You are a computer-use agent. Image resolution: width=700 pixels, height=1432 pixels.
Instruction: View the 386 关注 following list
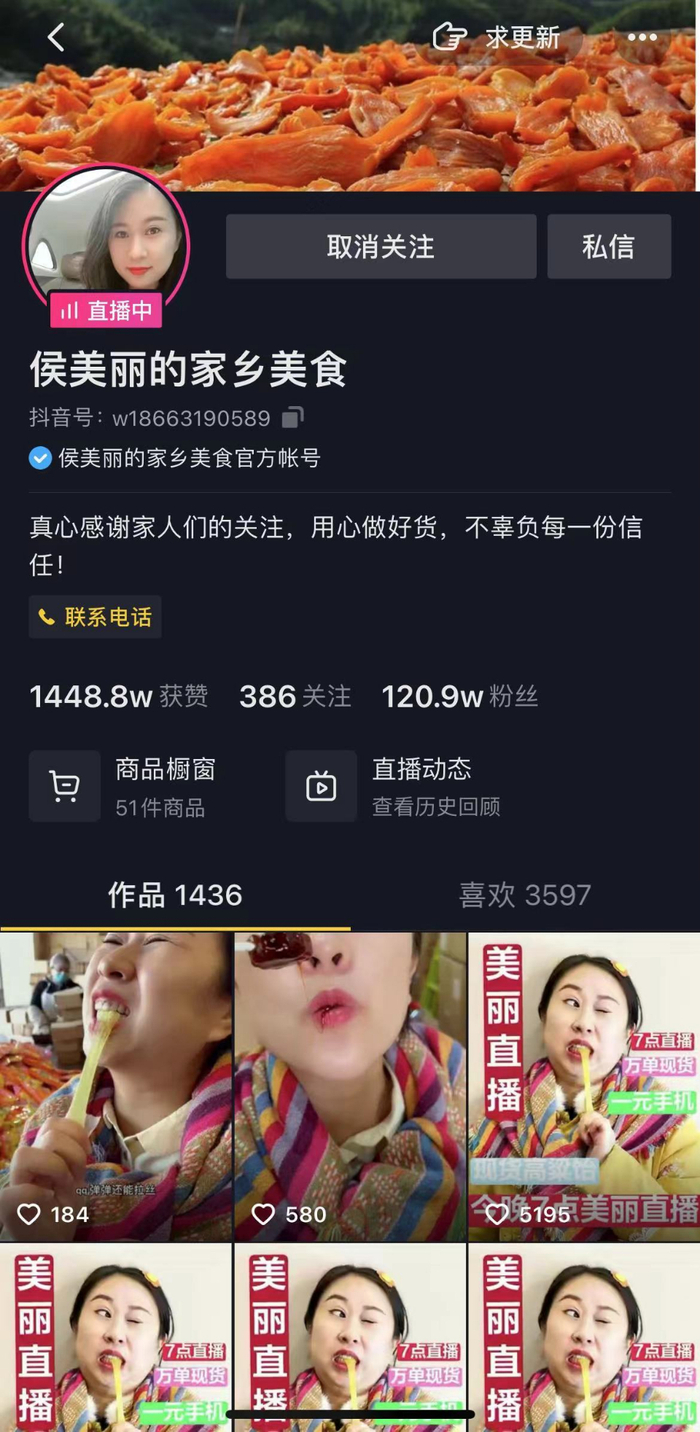295,697
